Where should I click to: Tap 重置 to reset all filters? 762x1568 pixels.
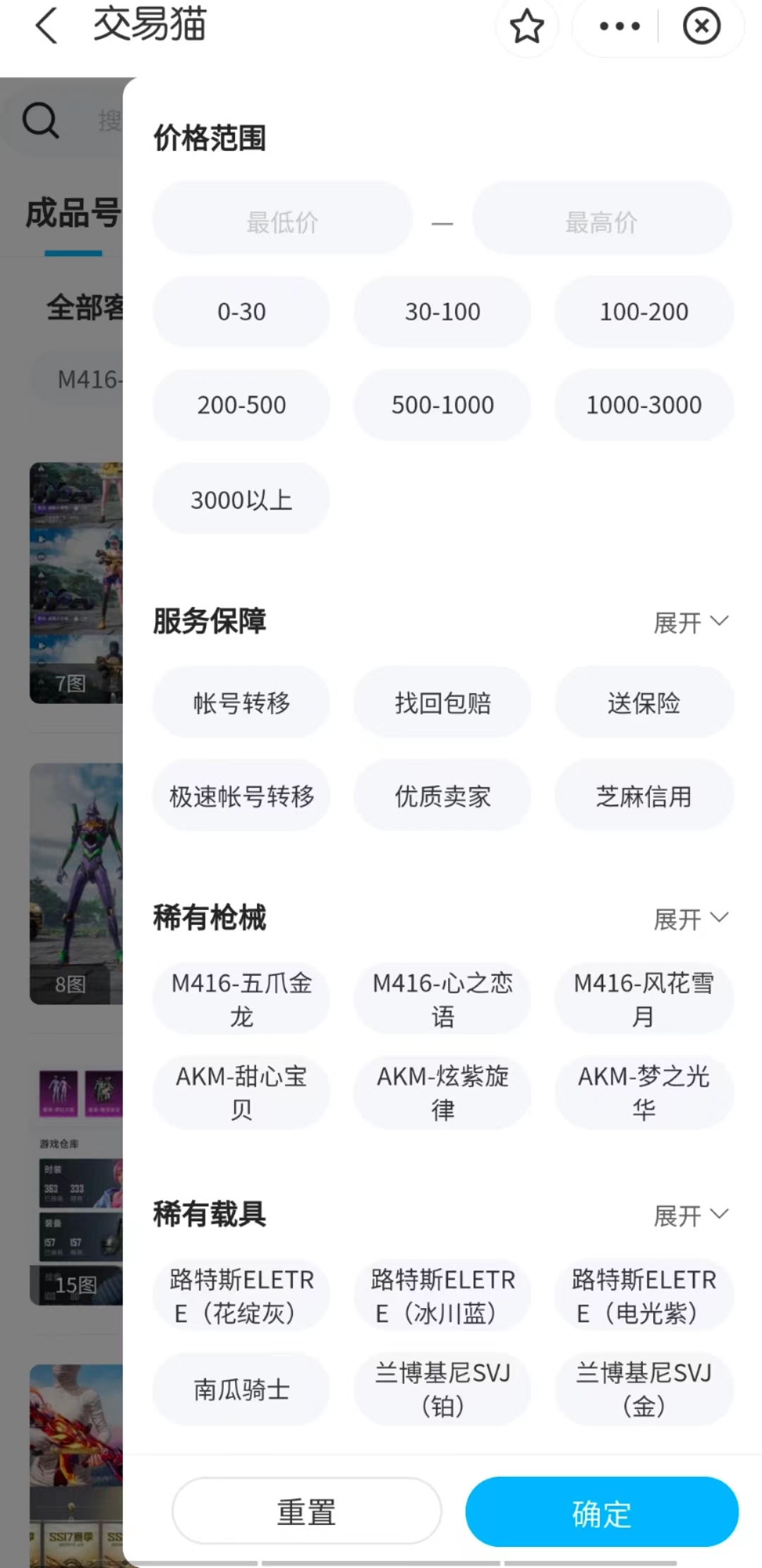pyautogui.click(x=307, y=1512)
